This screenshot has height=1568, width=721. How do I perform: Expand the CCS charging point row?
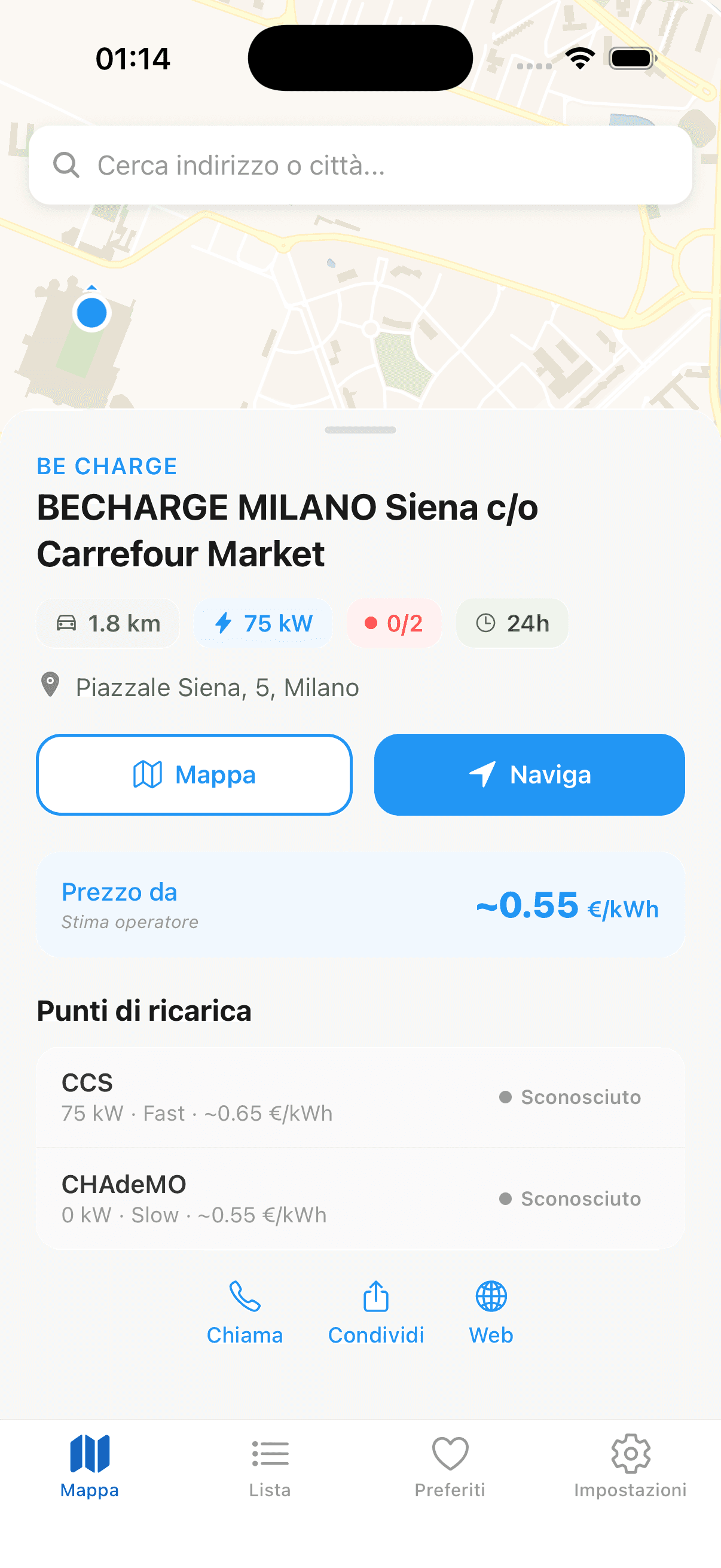[x=360, y=1097]
